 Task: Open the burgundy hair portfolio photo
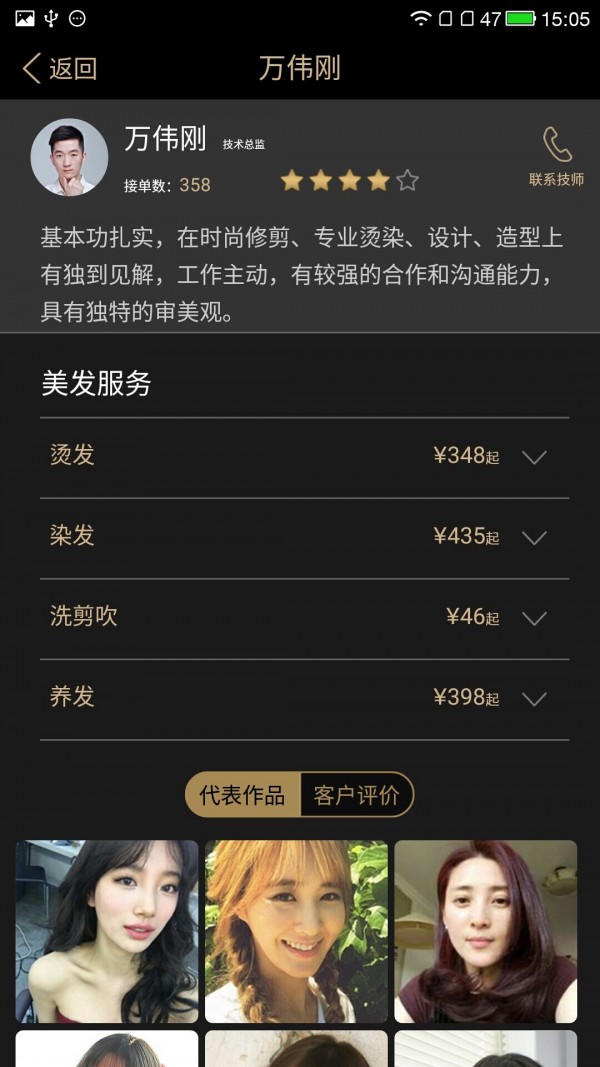[x=486, y=931]
